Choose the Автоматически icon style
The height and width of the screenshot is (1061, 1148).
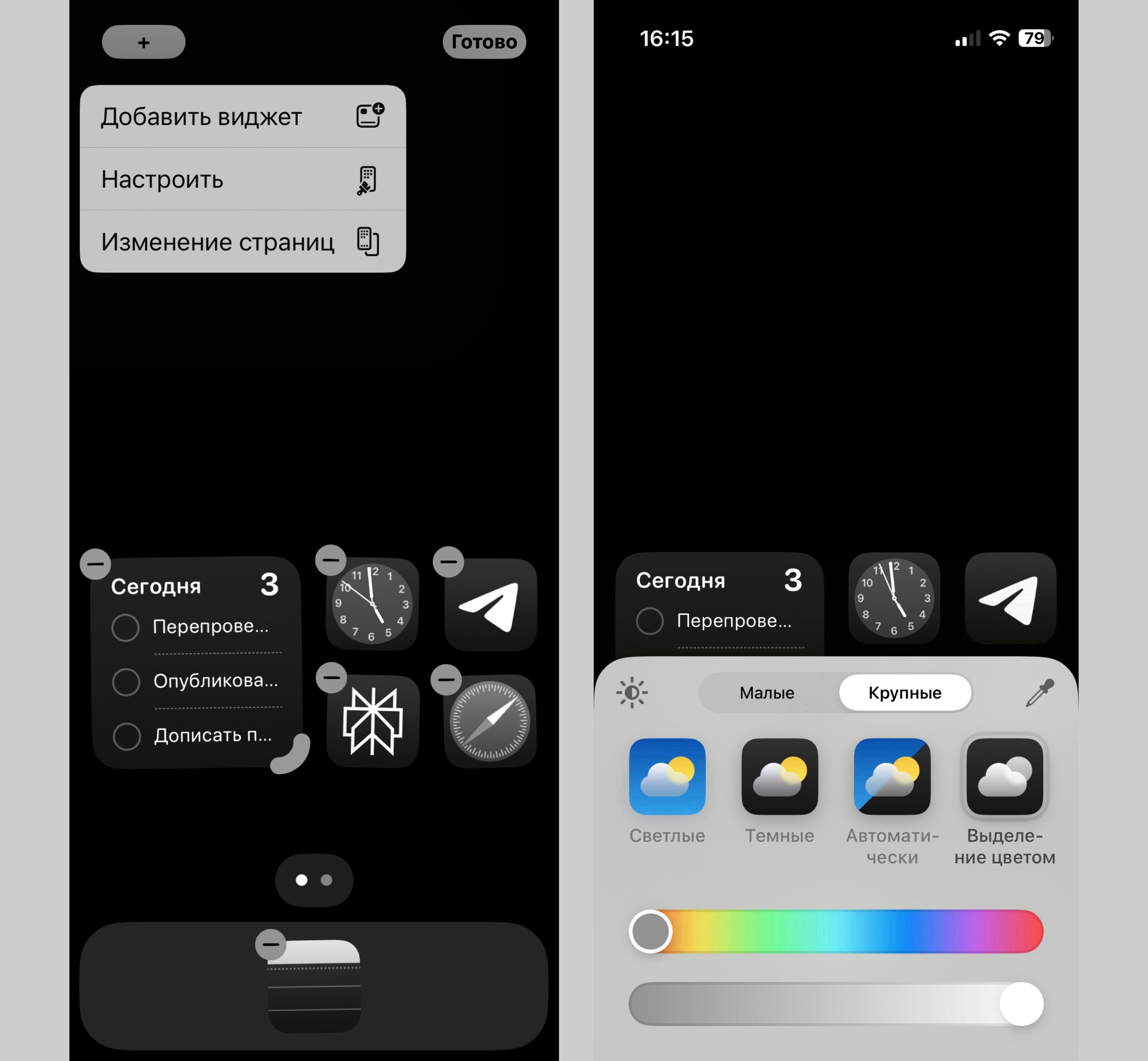[x=892, y=777]
